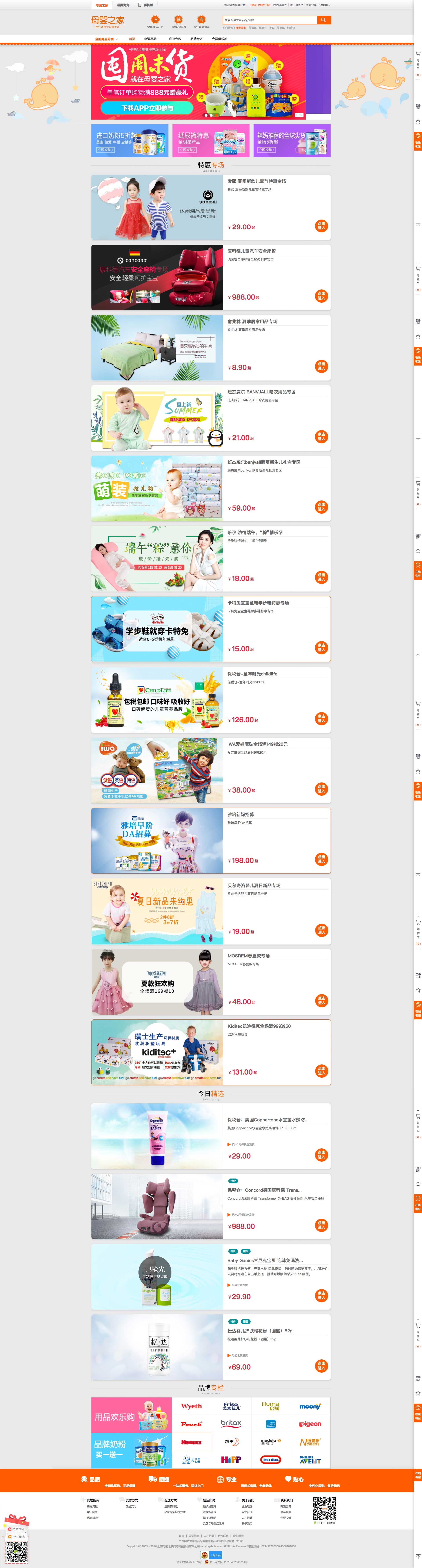This screenshot has width=422, height=1568.
Task: Open the 纸尿裤特惠 promo tile
Action: click(x=211, y=141)
